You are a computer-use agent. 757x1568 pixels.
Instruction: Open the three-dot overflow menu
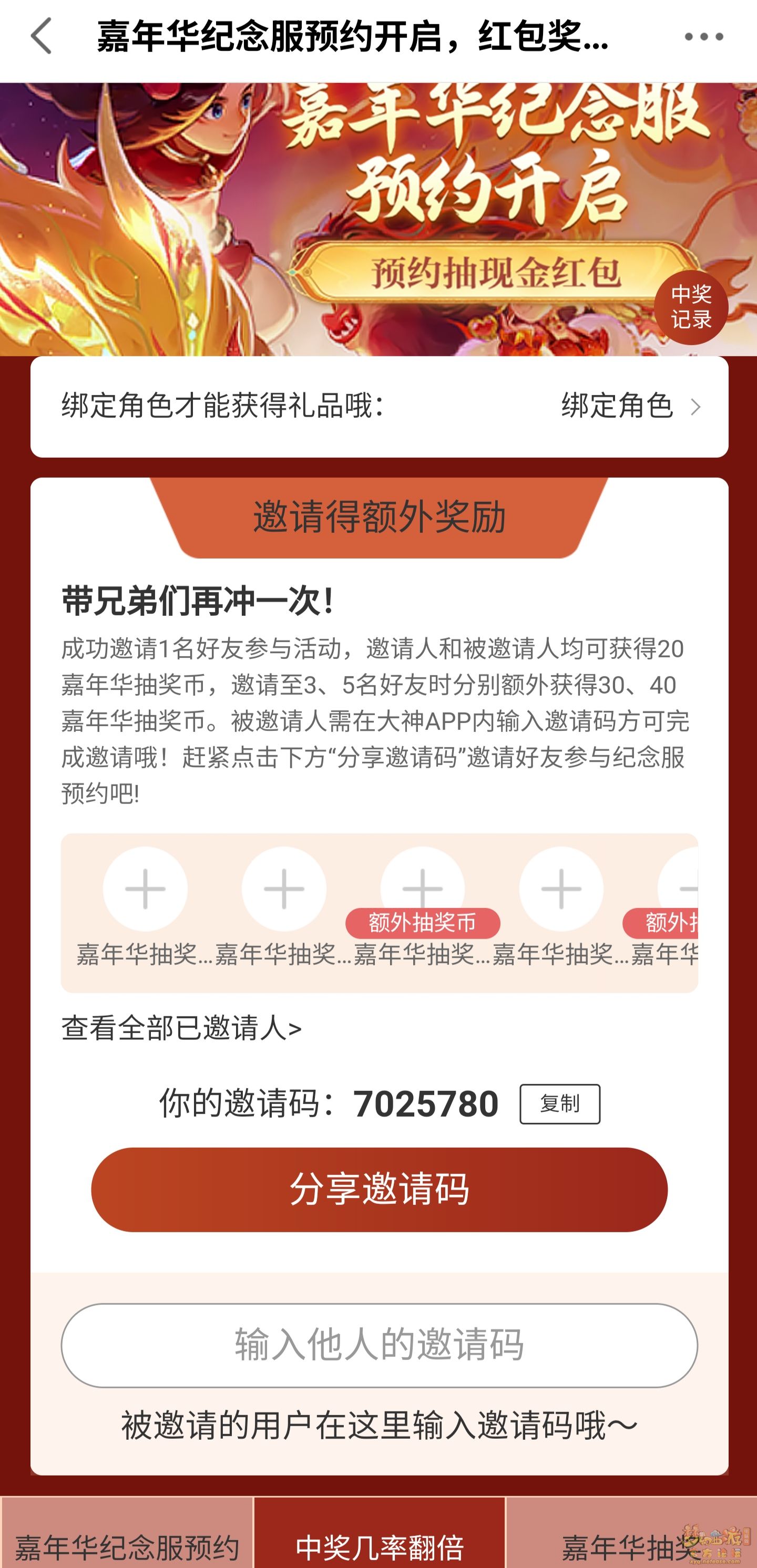click(703, 37)
